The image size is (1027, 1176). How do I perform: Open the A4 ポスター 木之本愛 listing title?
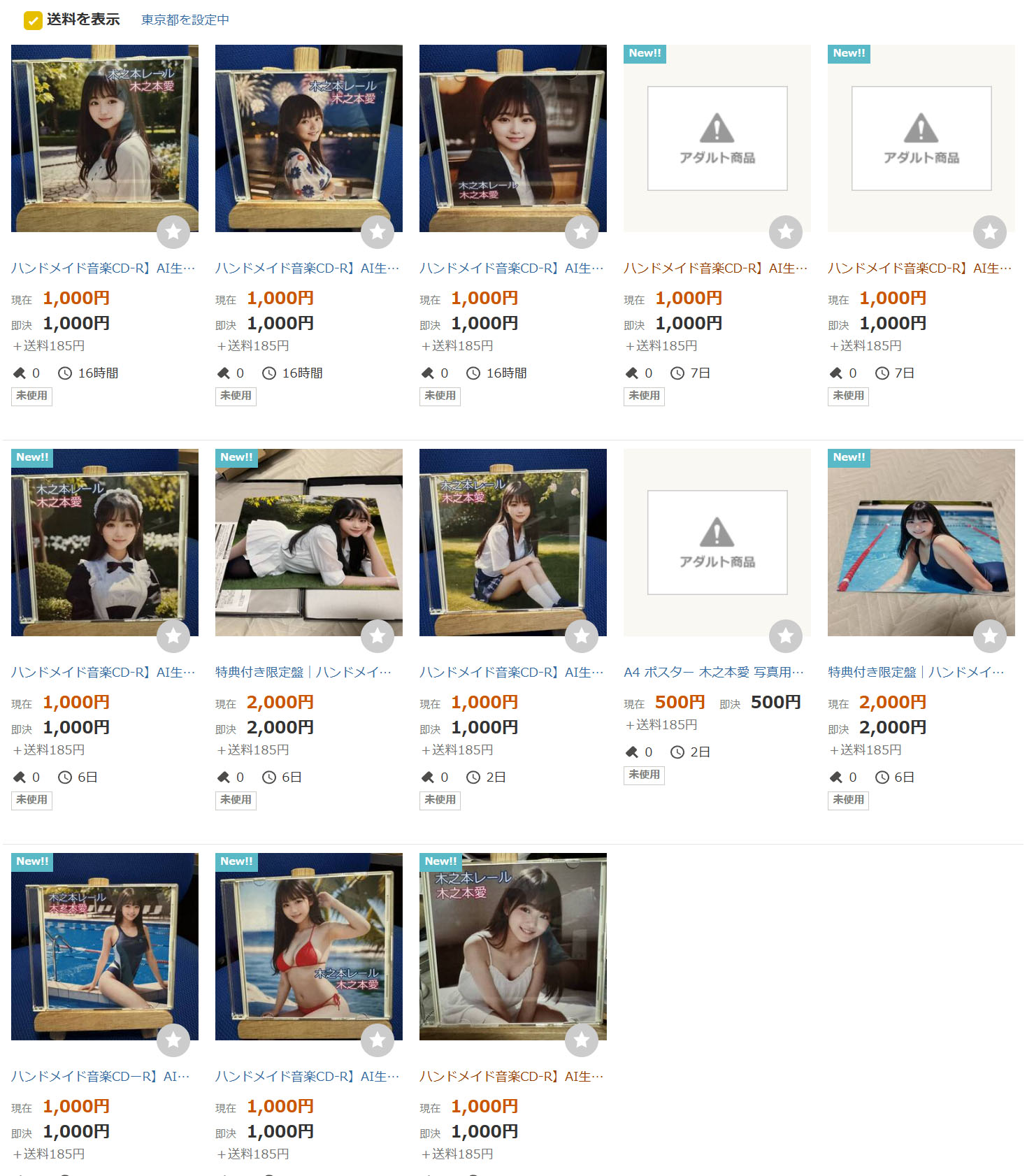[713, 672]
